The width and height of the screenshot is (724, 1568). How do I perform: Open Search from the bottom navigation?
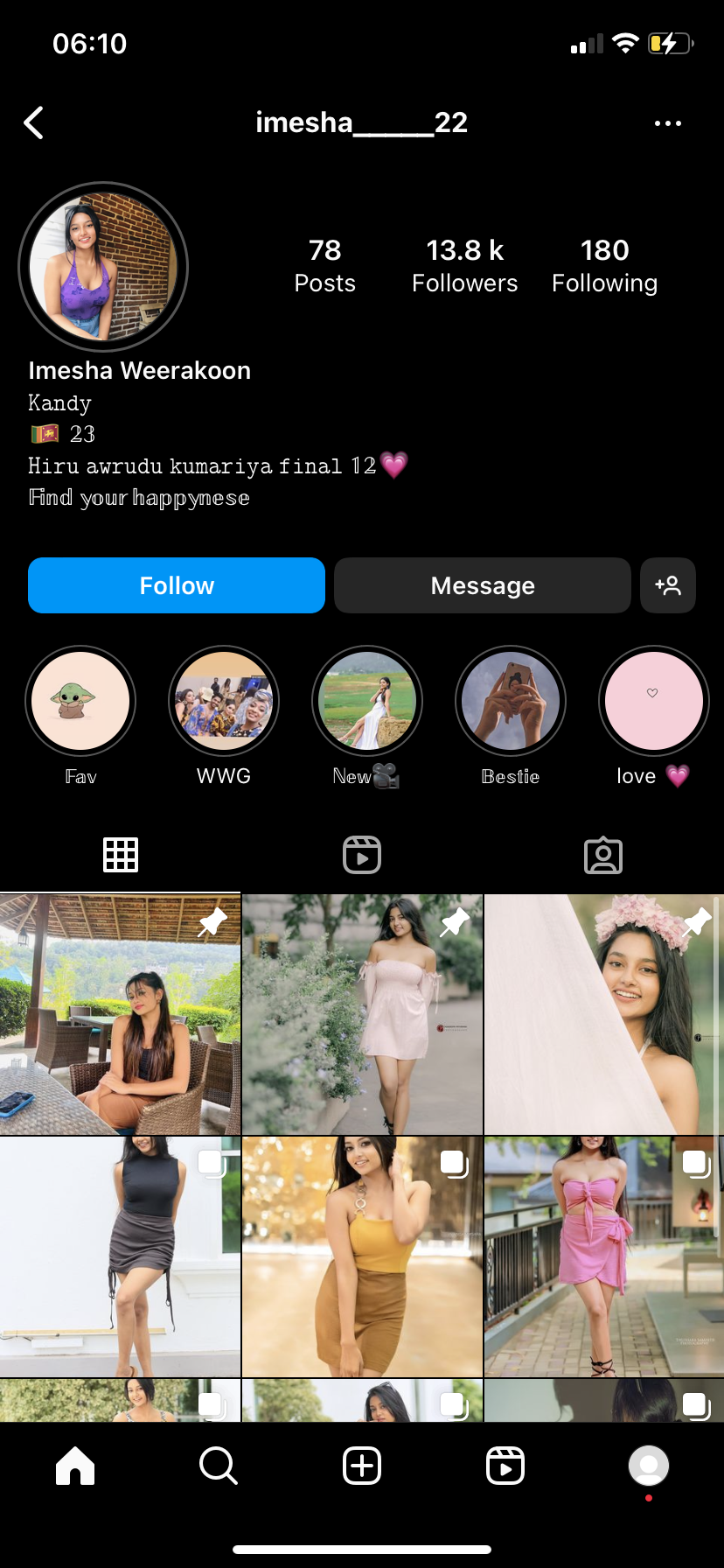[x=219, y=1465]
